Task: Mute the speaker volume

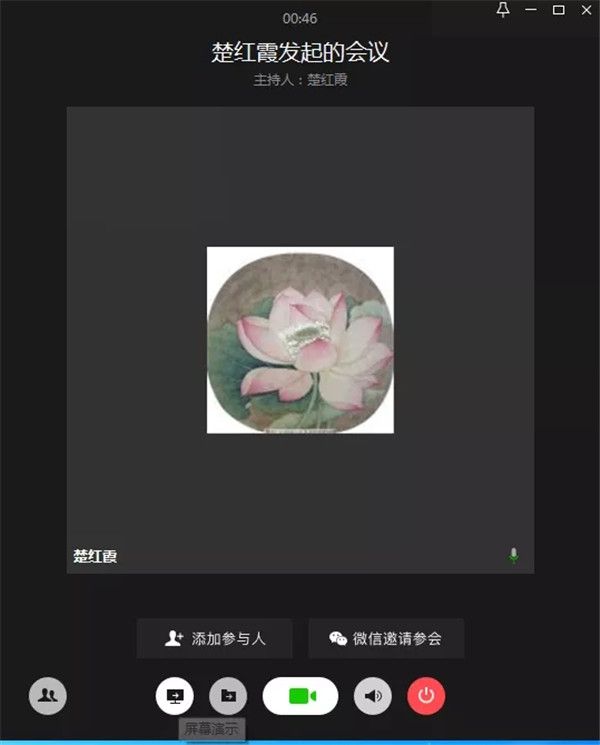Action: (x=373, y=696)
